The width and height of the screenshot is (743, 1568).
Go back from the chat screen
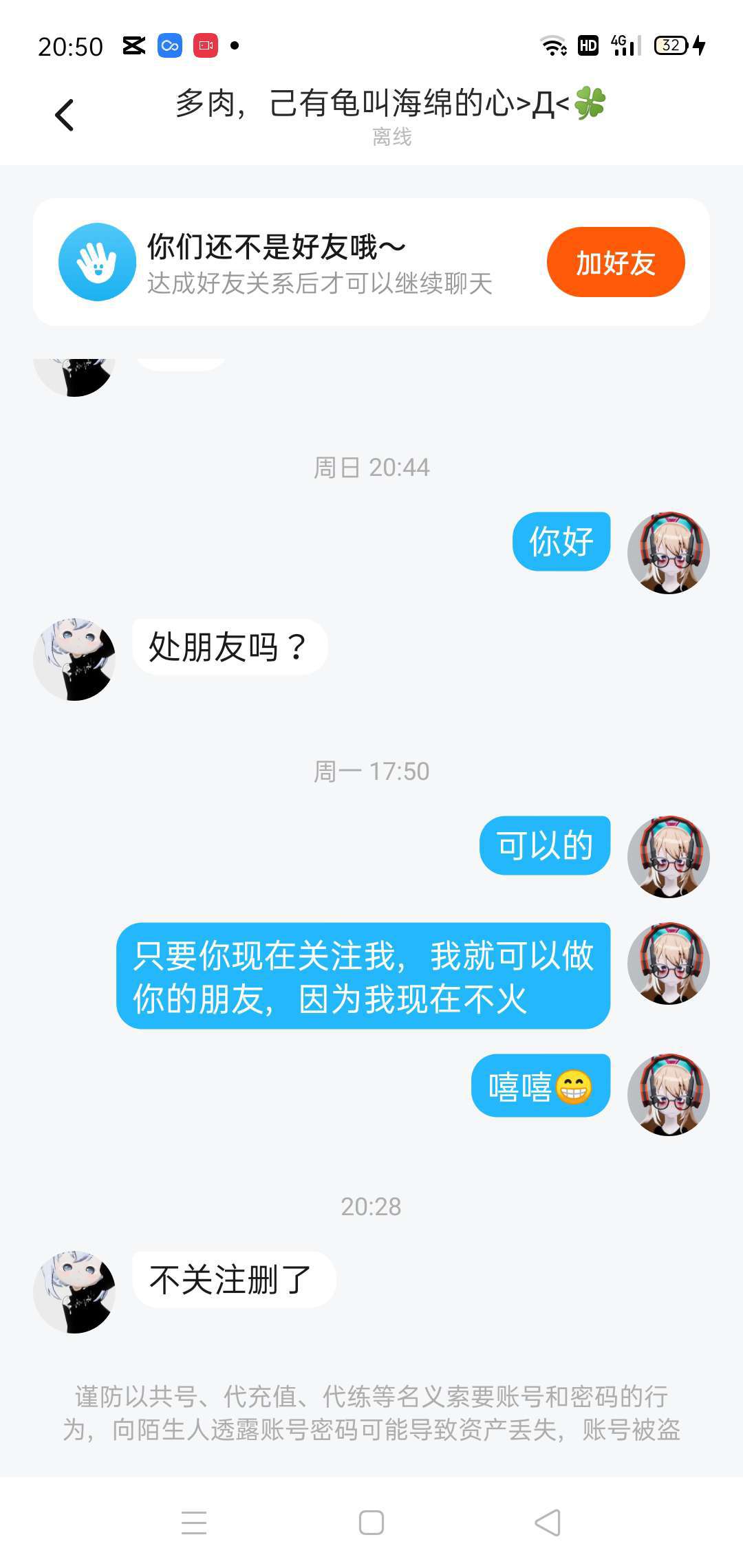64,115
